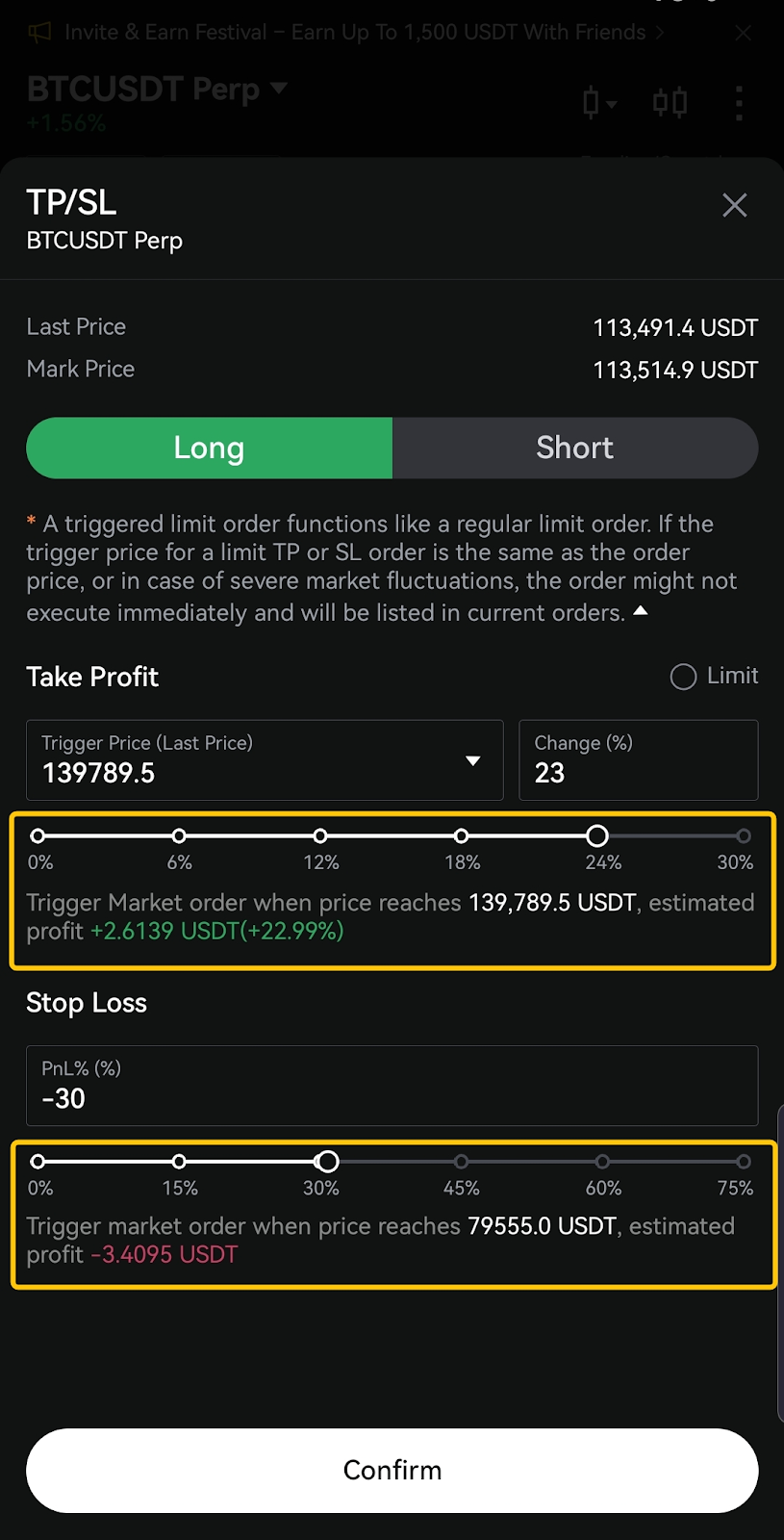
Task: Switch to the Short side
Action: 574,448
